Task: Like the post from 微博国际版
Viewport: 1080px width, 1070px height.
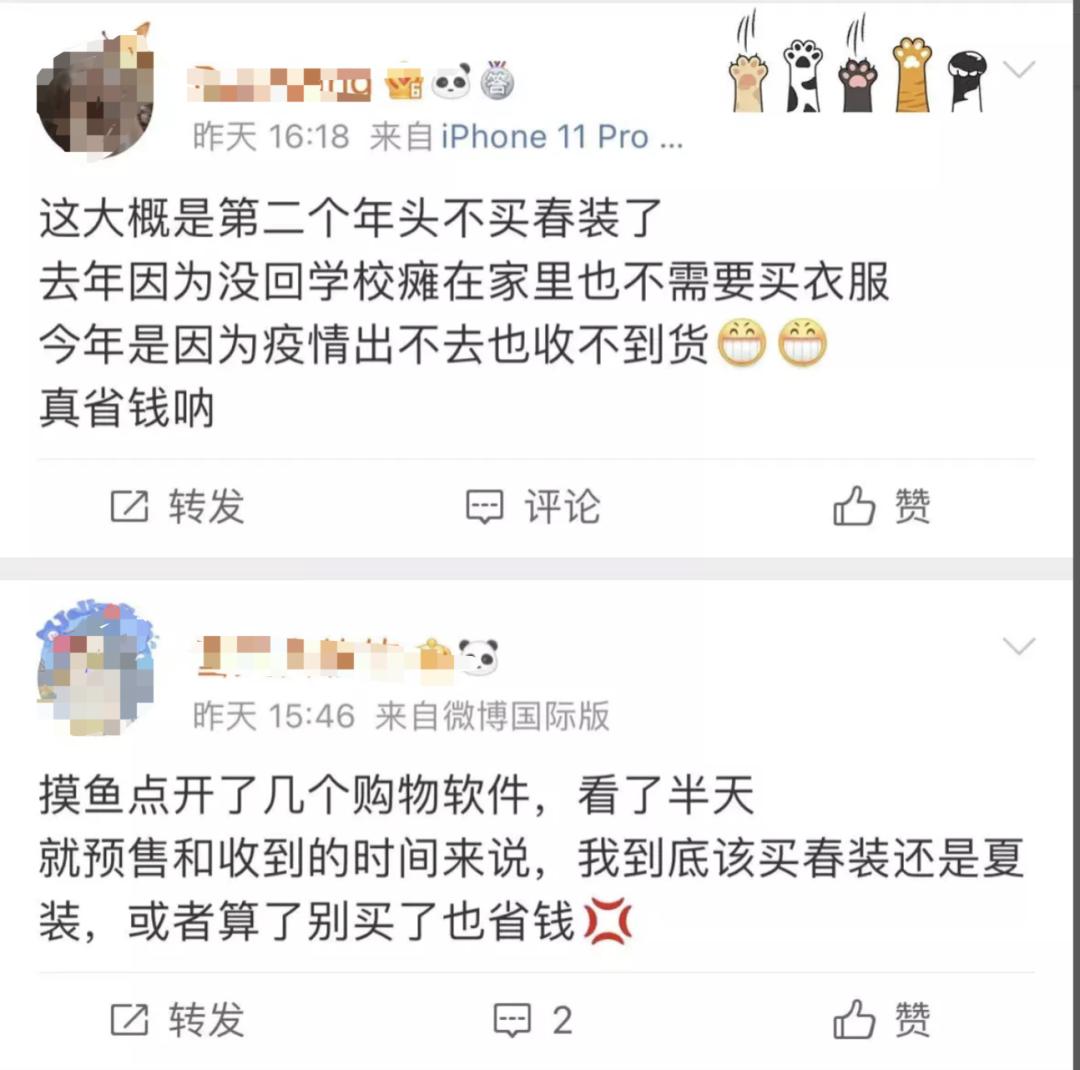Action: point(881,1020)
